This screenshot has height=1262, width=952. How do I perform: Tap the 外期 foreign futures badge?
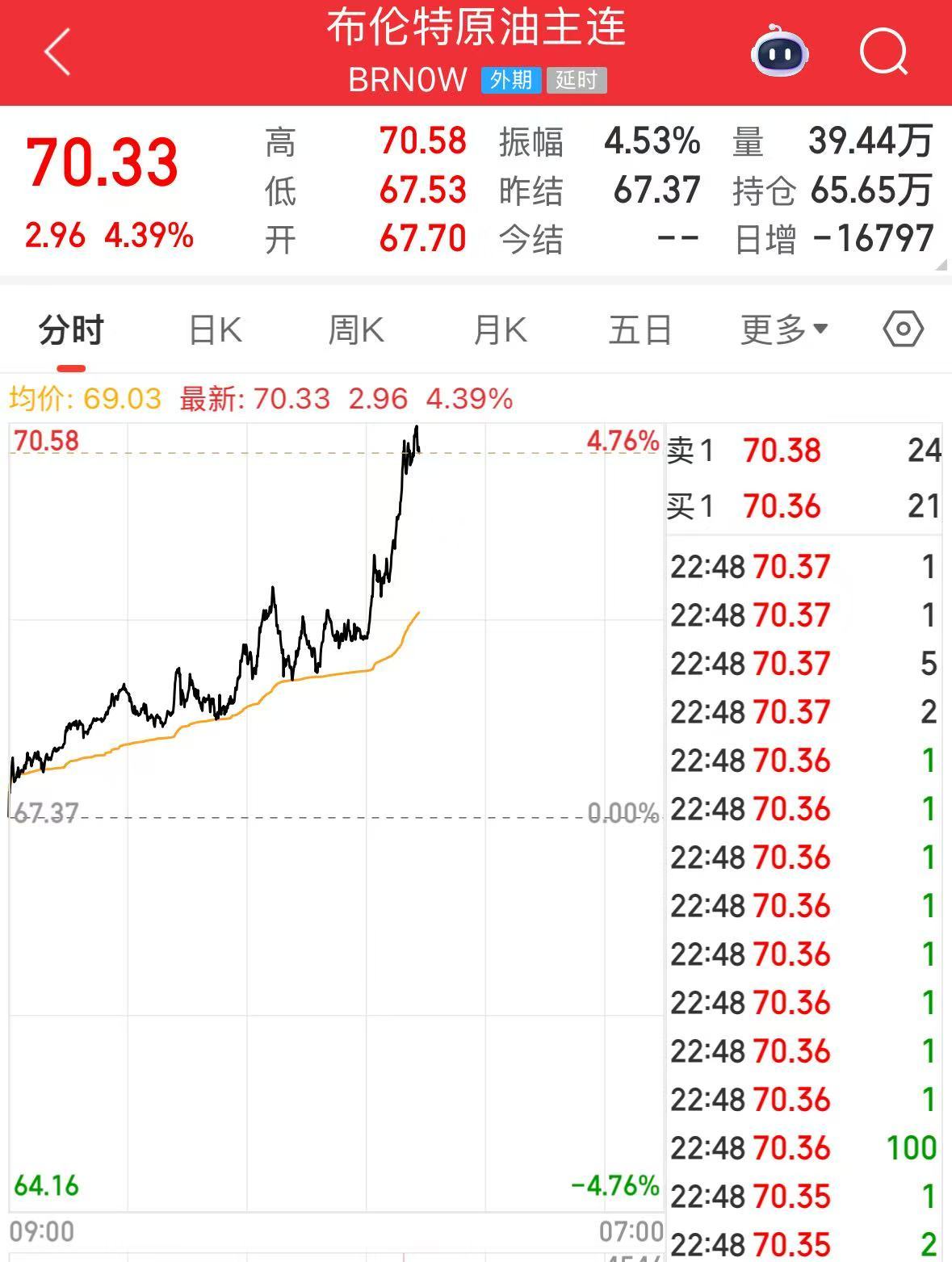click(512, 80)
